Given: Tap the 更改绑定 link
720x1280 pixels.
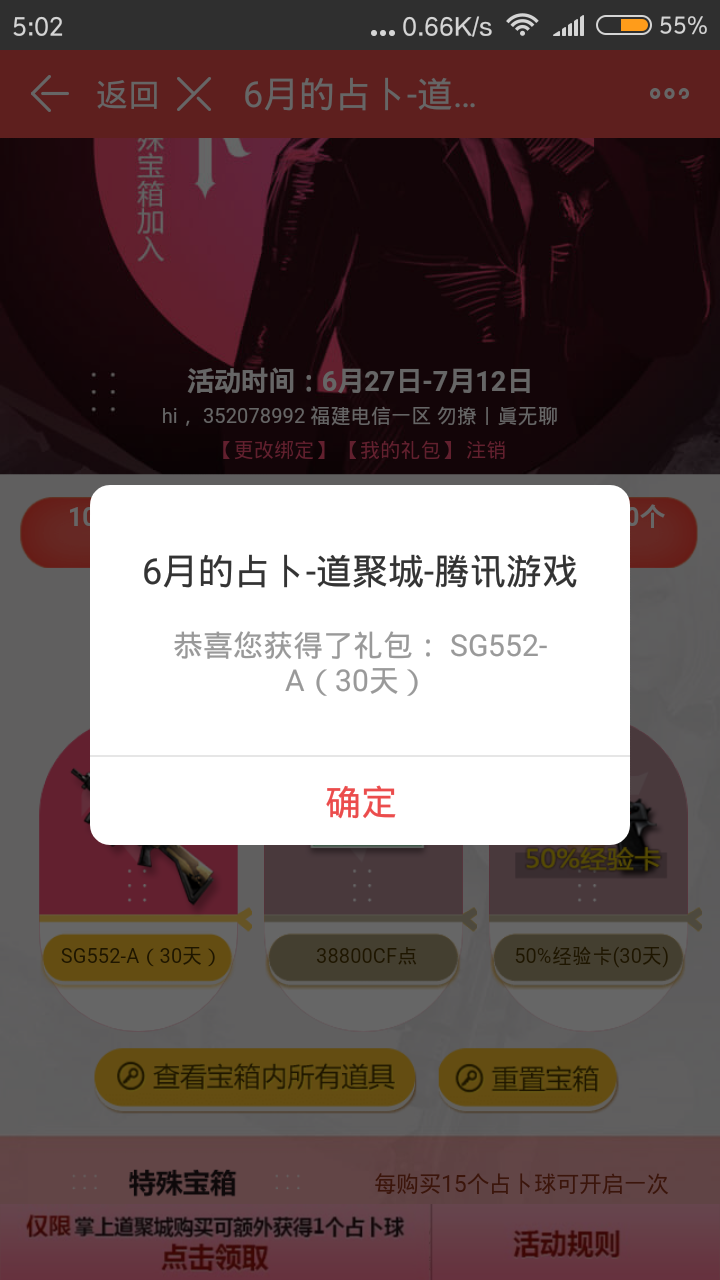Looking at the screenshot, I should [273, 450].
